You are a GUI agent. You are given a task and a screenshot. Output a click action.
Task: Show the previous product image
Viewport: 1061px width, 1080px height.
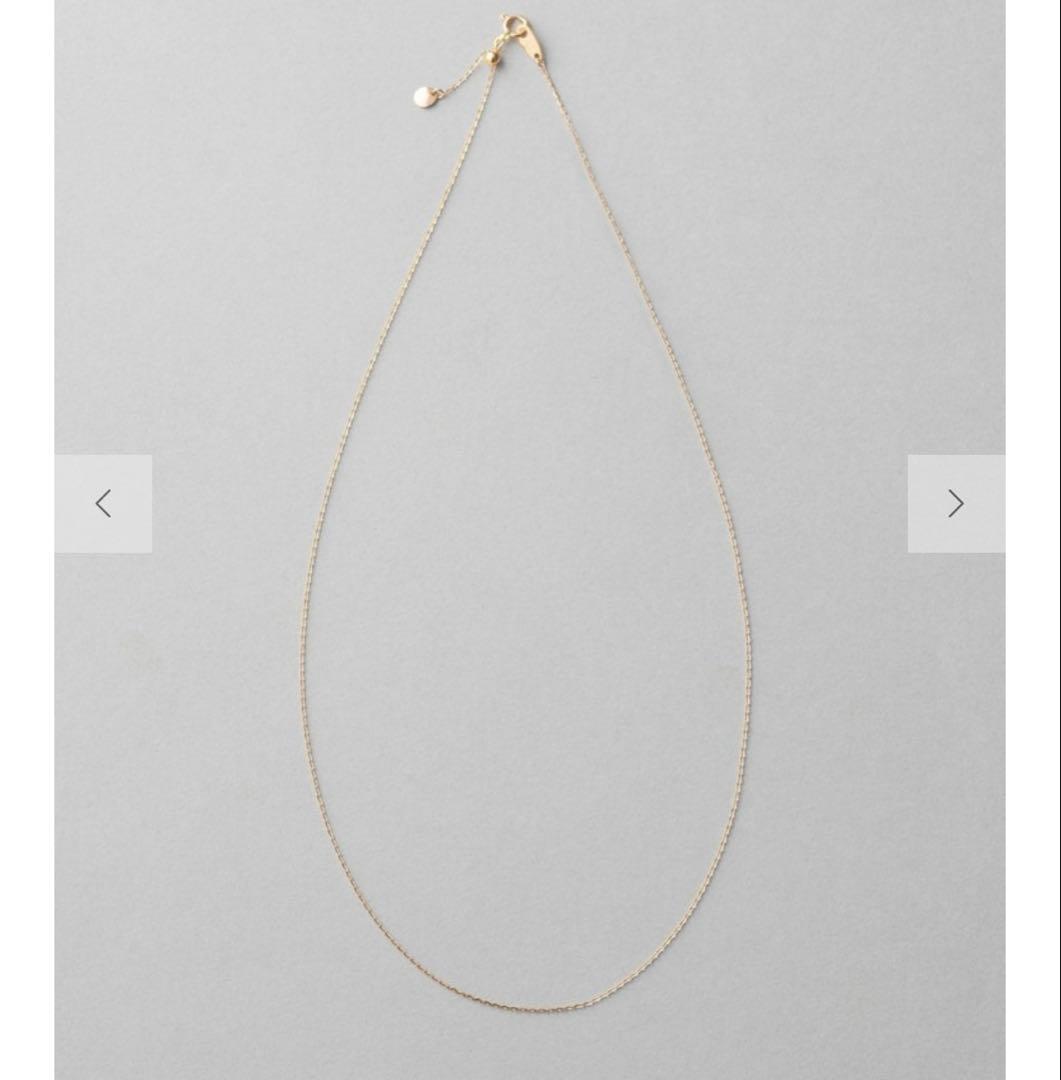click(x=103, y=504)
